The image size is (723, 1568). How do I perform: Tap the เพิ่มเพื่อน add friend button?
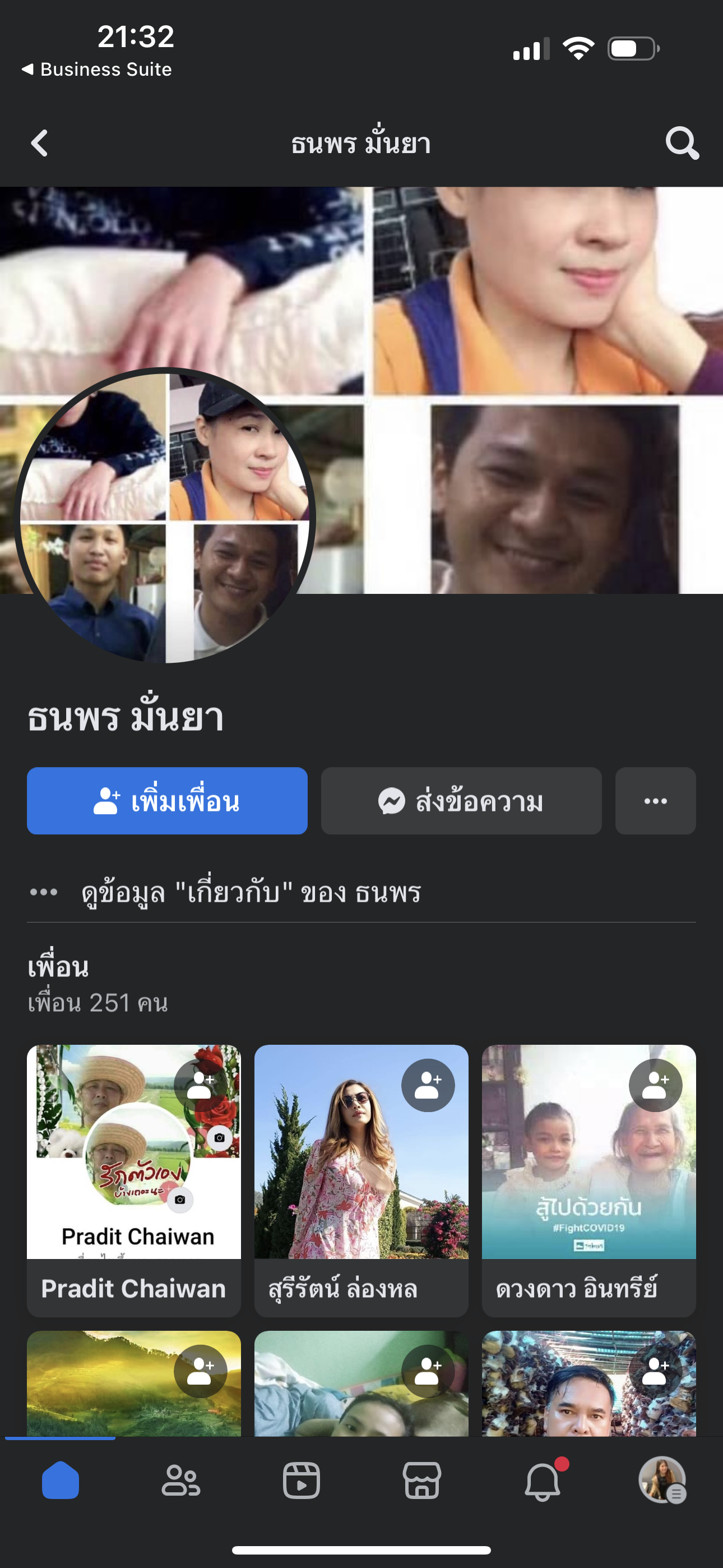(167, 801)
